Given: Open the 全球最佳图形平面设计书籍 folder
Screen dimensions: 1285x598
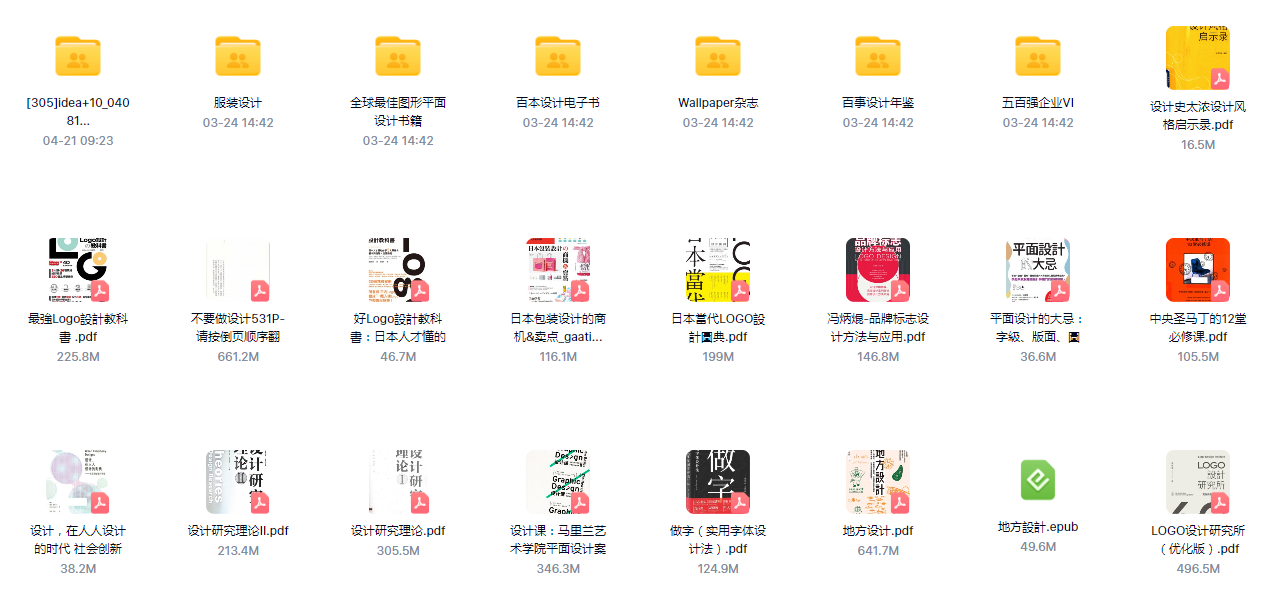Looking at the screenshot, I should [398, 57].
